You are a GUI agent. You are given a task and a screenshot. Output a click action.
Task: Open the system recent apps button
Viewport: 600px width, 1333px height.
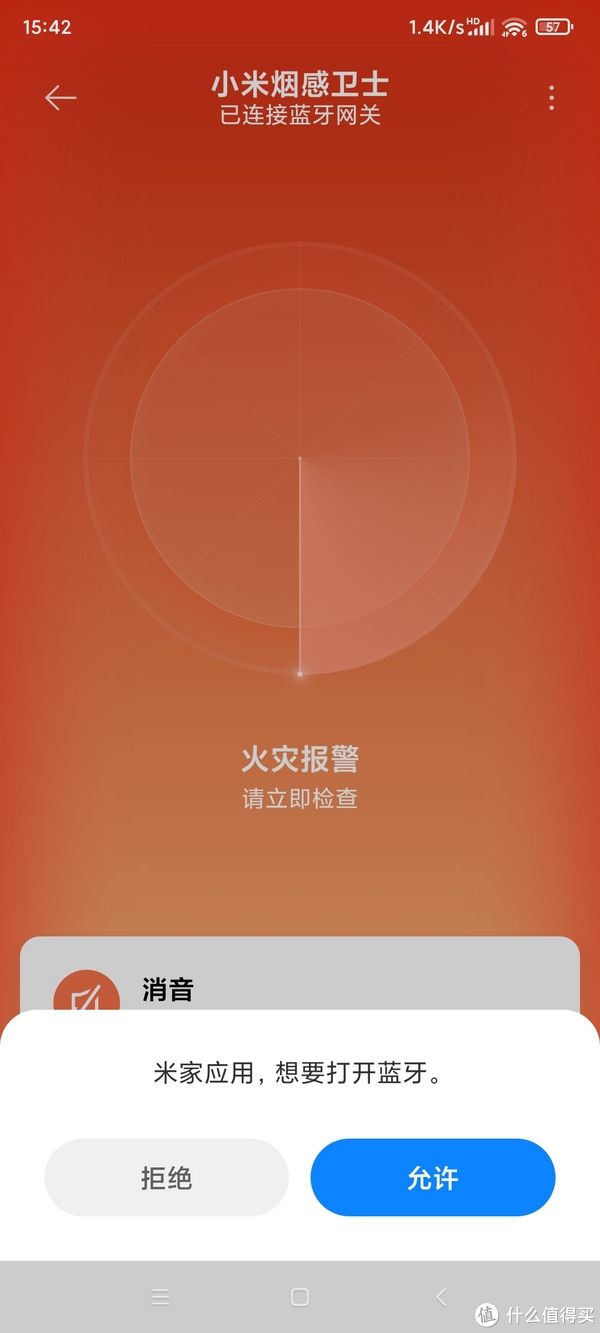160,1297
